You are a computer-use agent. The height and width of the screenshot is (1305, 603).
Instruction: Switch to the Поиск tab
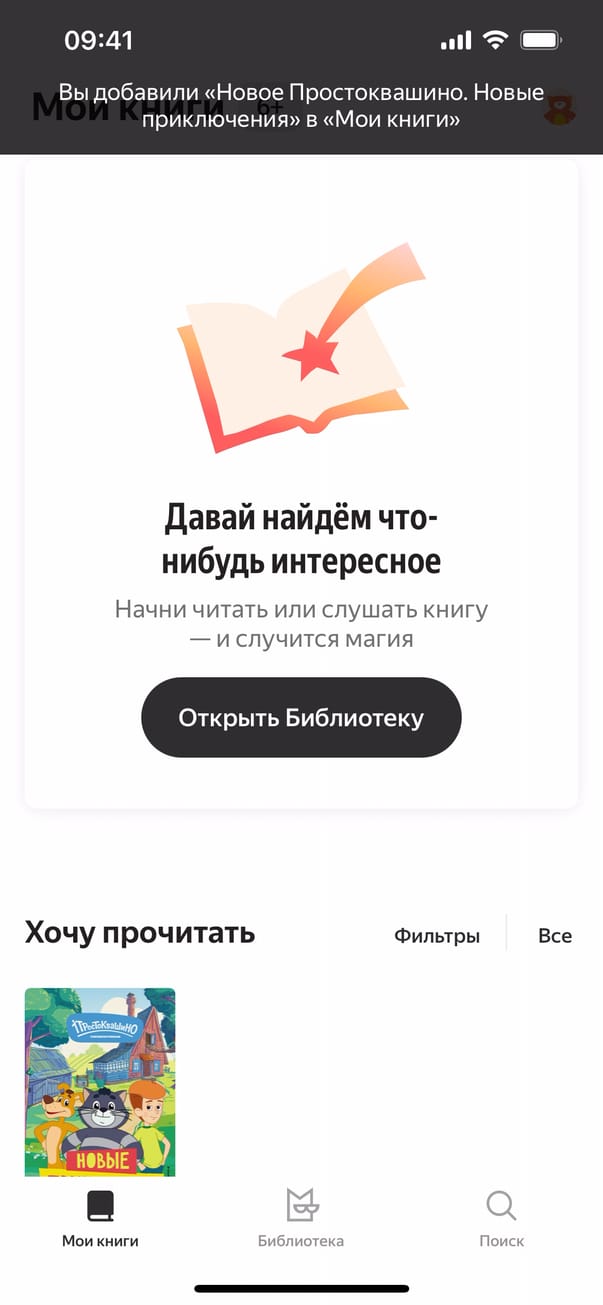tap(501, 1218)
